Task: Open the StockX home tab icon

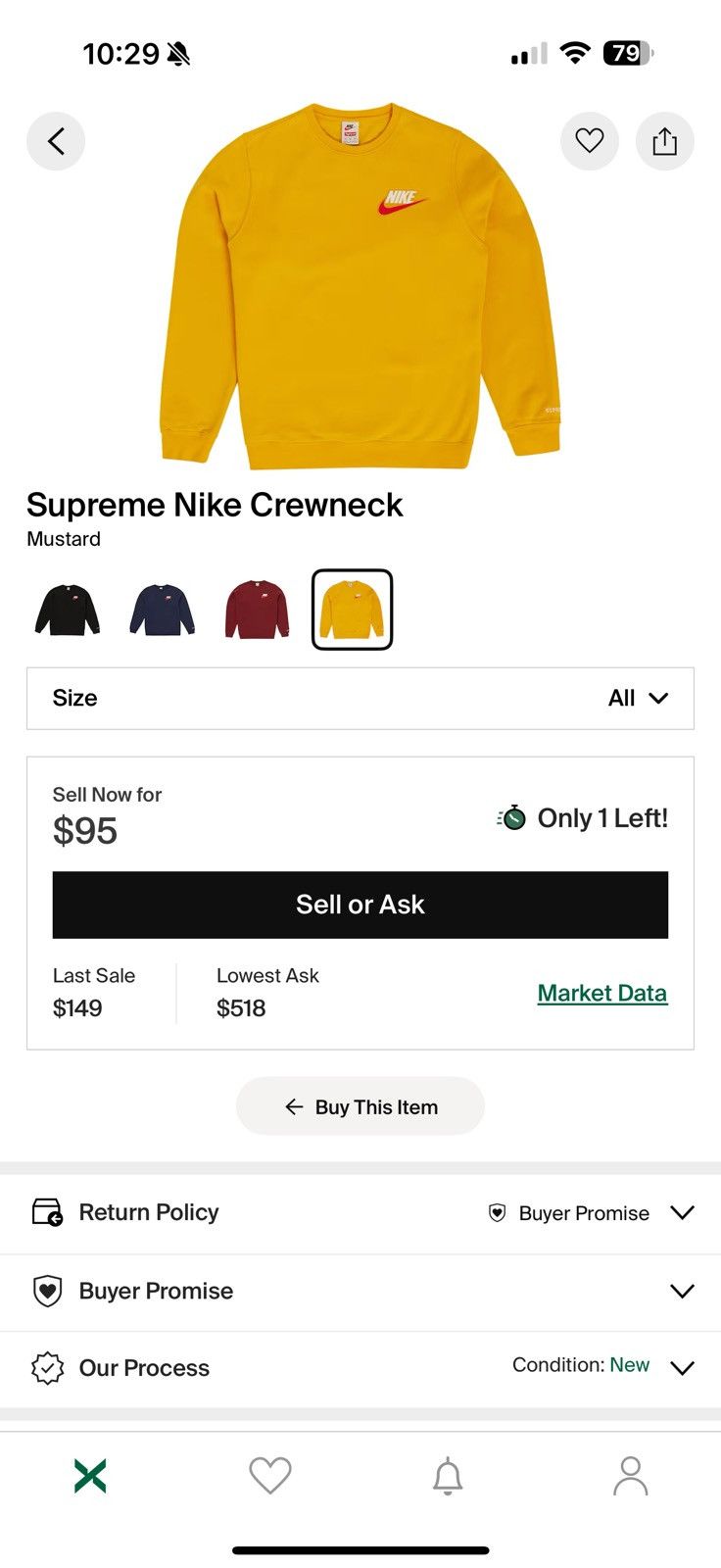Action: click(x=90, y=1473)
